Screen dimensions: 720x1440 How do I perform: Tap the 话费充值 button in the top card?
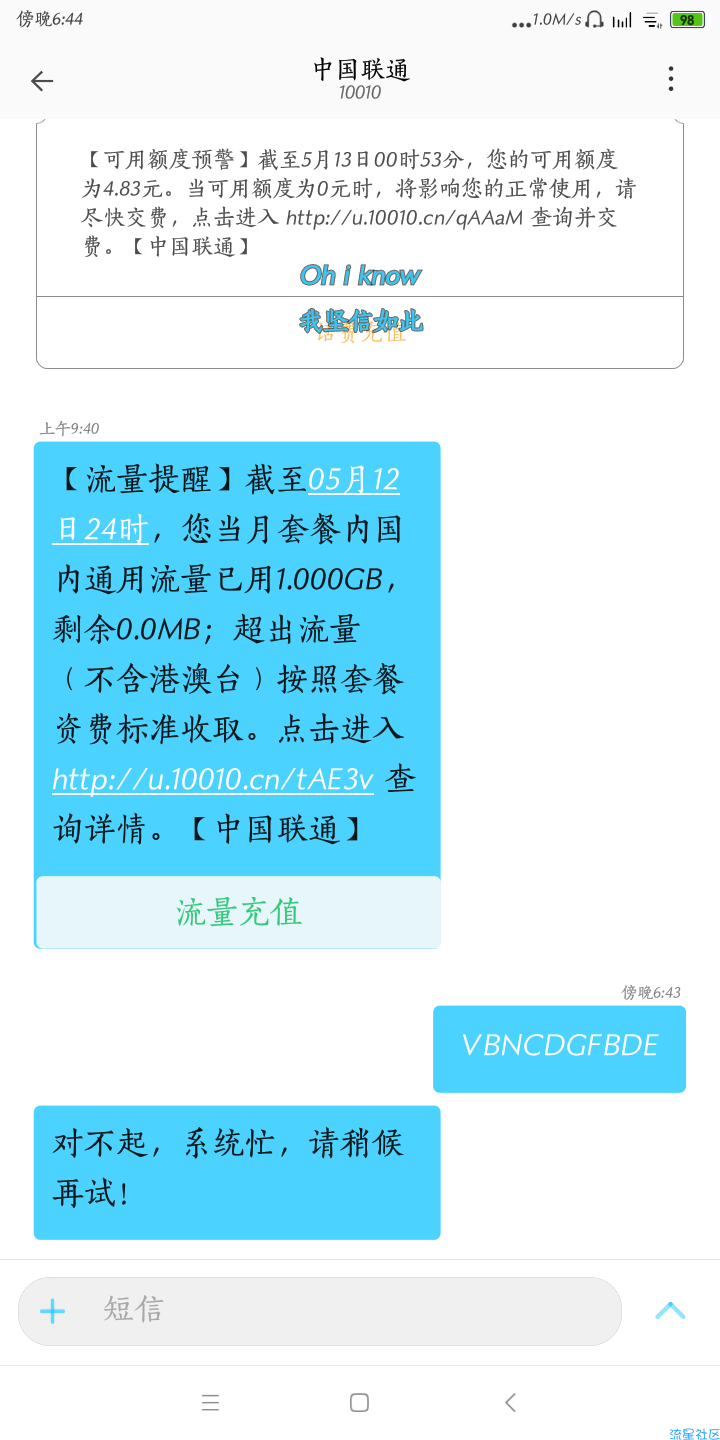(360, 333)
